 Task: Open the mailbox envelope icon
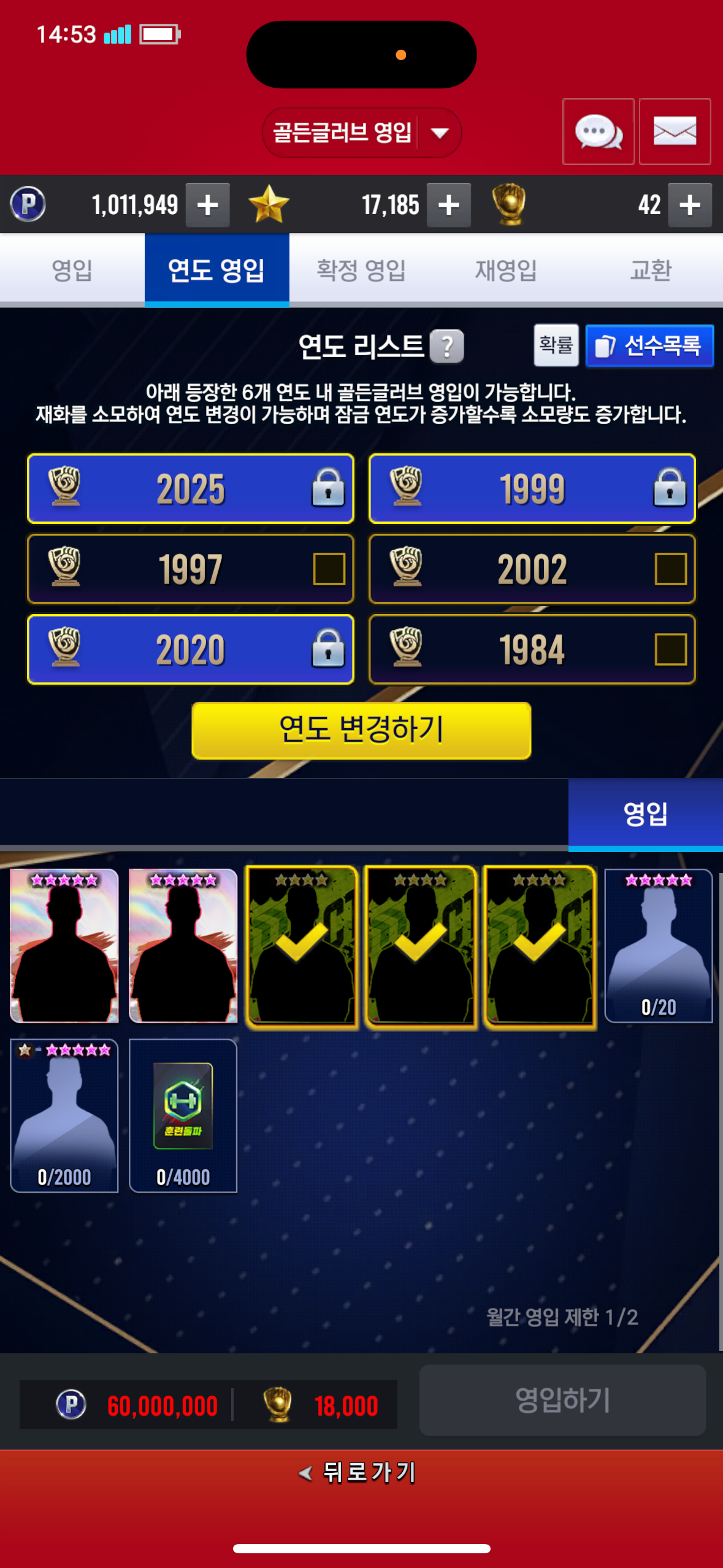click(675, 132)
